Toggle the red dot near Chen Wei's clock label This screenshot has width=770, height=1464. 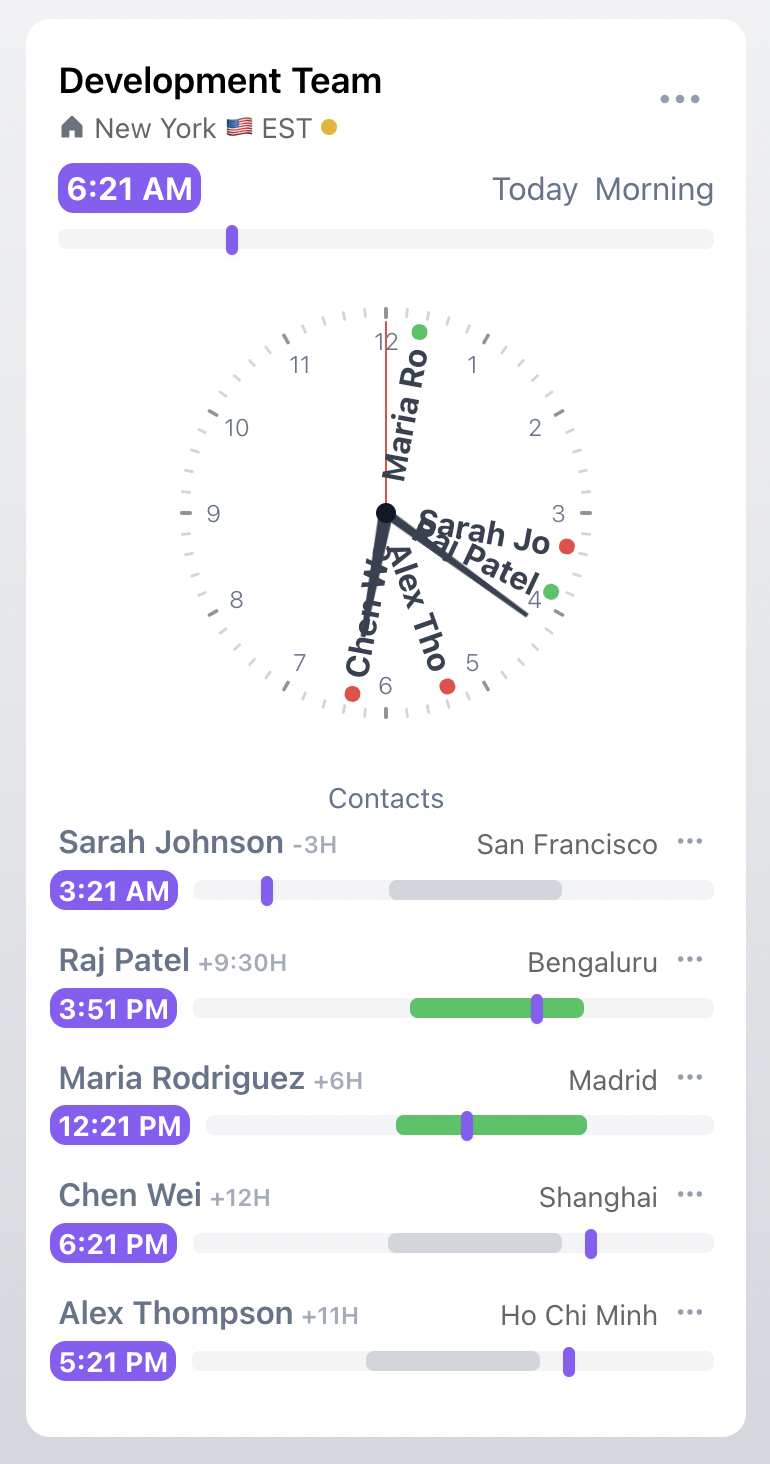352,692
